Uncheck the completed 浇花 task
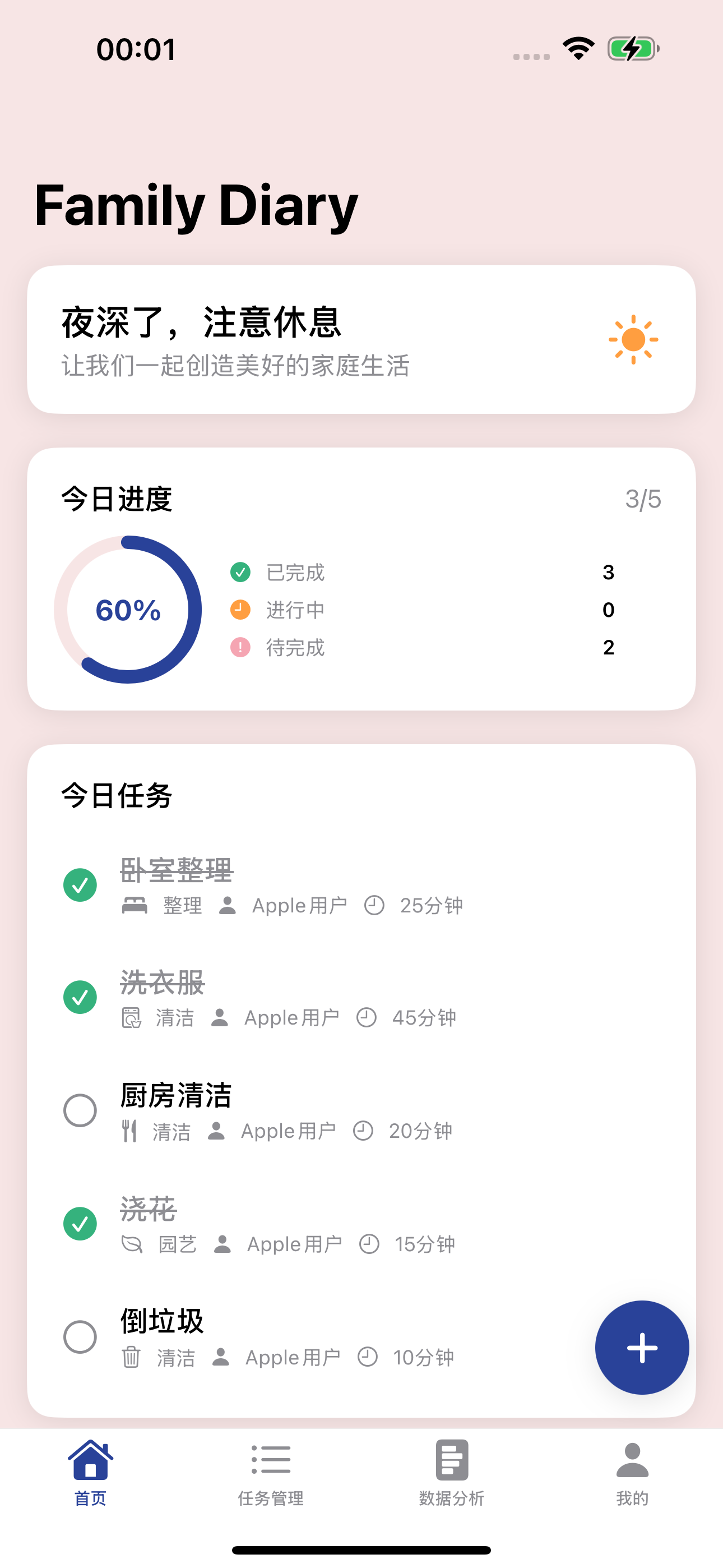The width and height of the screenshot is (723, 1568). coord(80,1224)
